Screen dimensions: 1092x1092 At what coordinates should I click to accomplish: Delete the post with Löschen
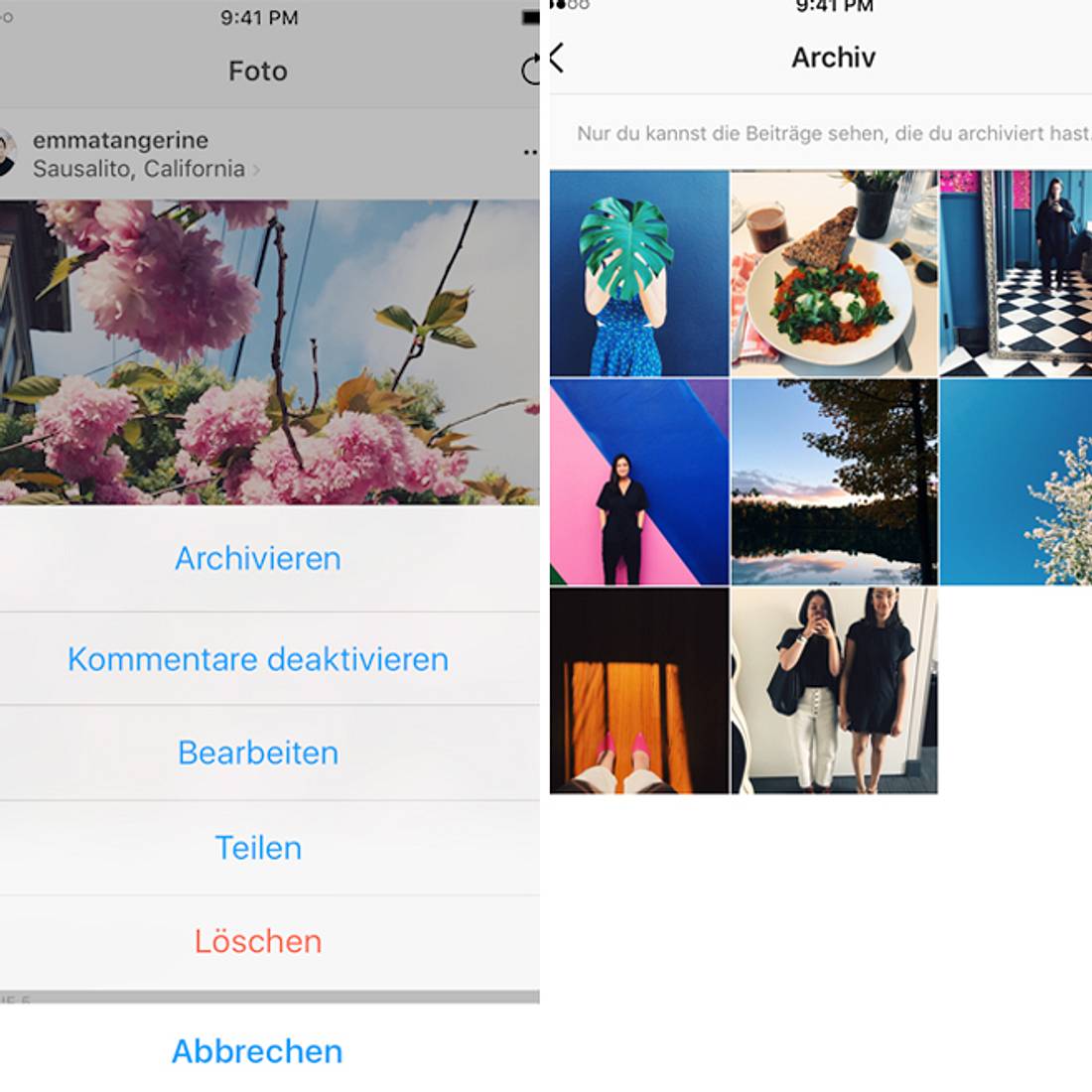coord(258,941)
